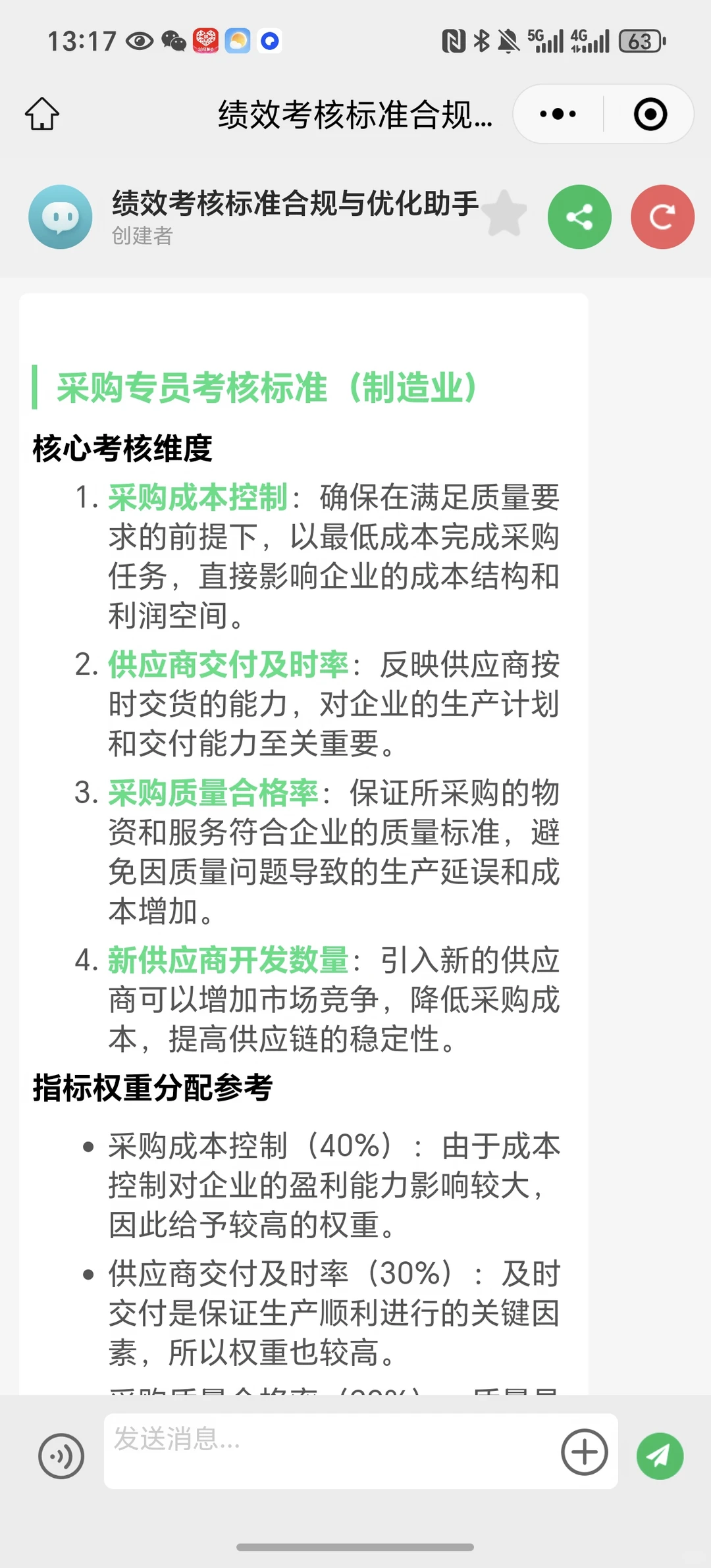Focus the 发送消息 message field
The height and width of the screenshot is (1568, 711).
(329, 1451)
